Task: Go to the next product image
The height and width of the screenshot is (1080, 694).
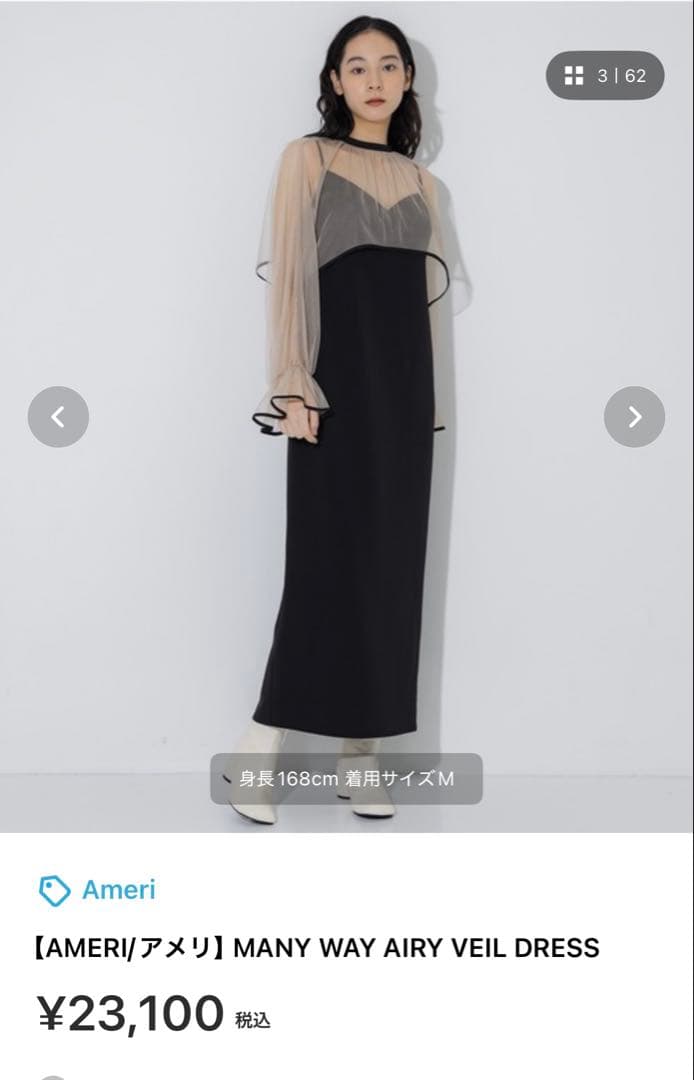Action: 634,417
